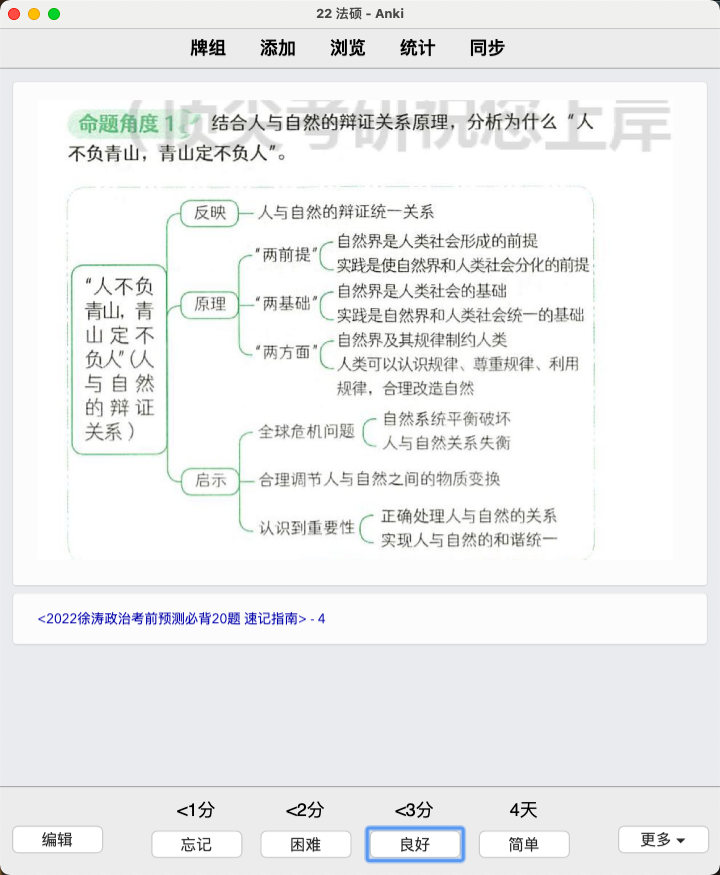The height and width of the screenshot is (875, 720).
Task: View 统计 statistics
Action: click(x=418, y=48)
